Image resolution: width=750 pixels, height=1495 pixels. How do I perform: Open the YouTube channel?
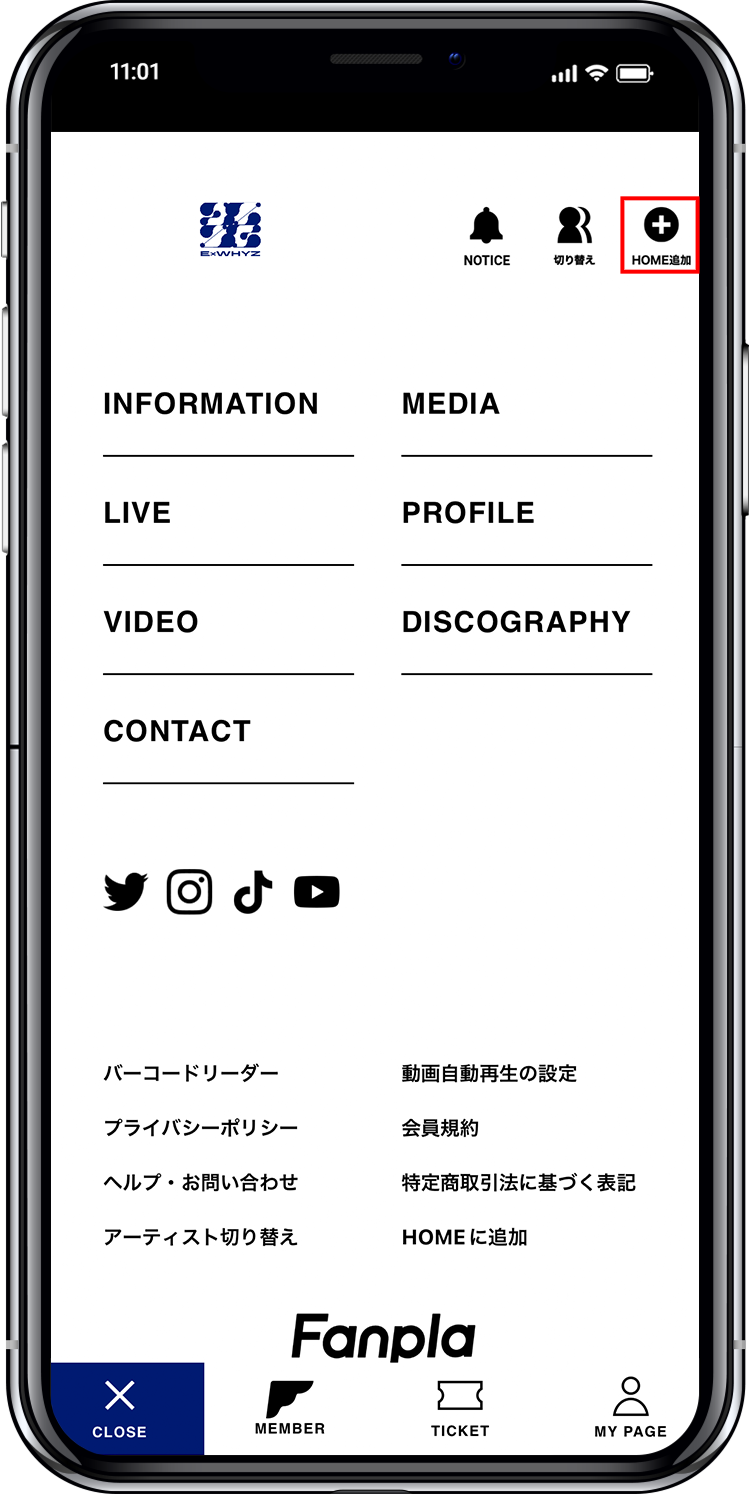pos(317,892)
